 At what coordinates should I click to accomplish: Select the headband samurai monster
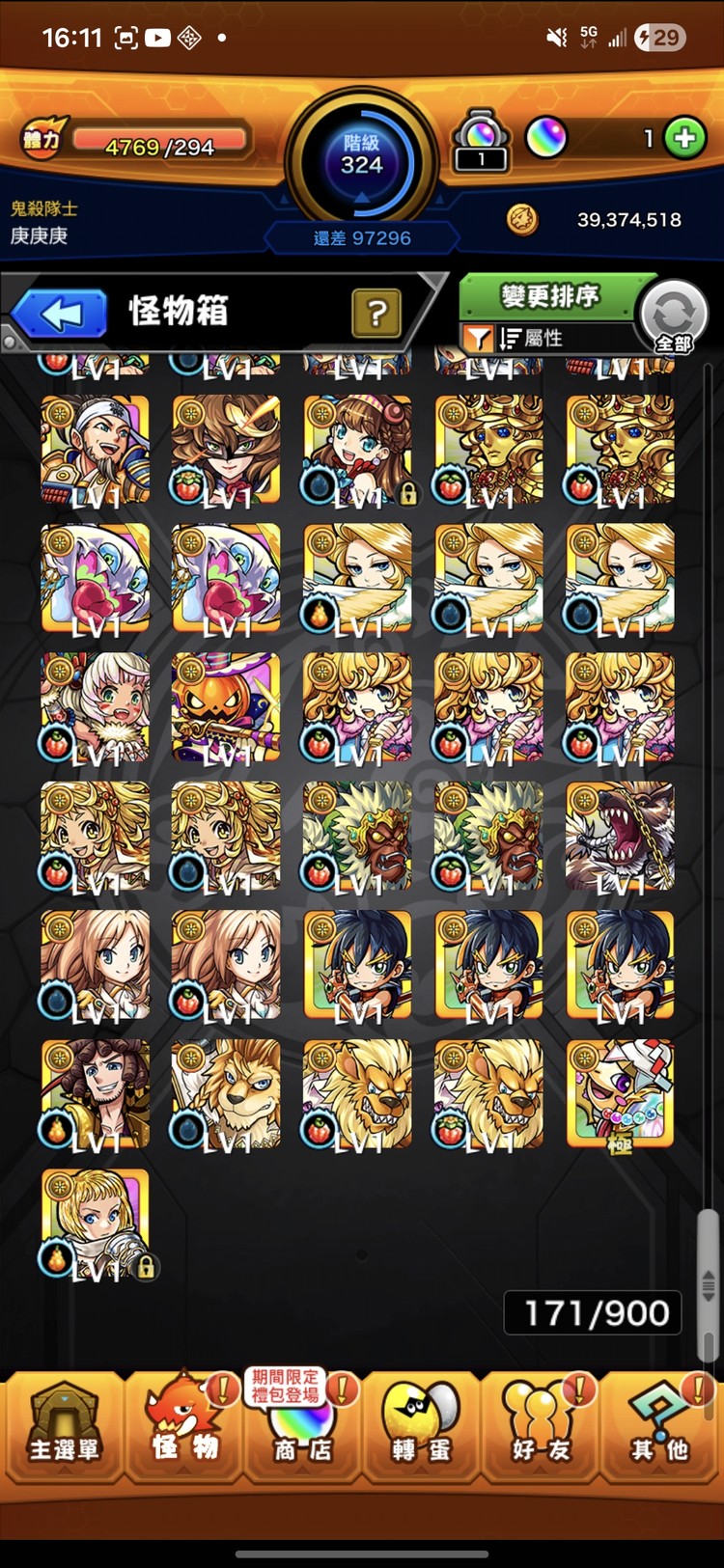point(96,450)
